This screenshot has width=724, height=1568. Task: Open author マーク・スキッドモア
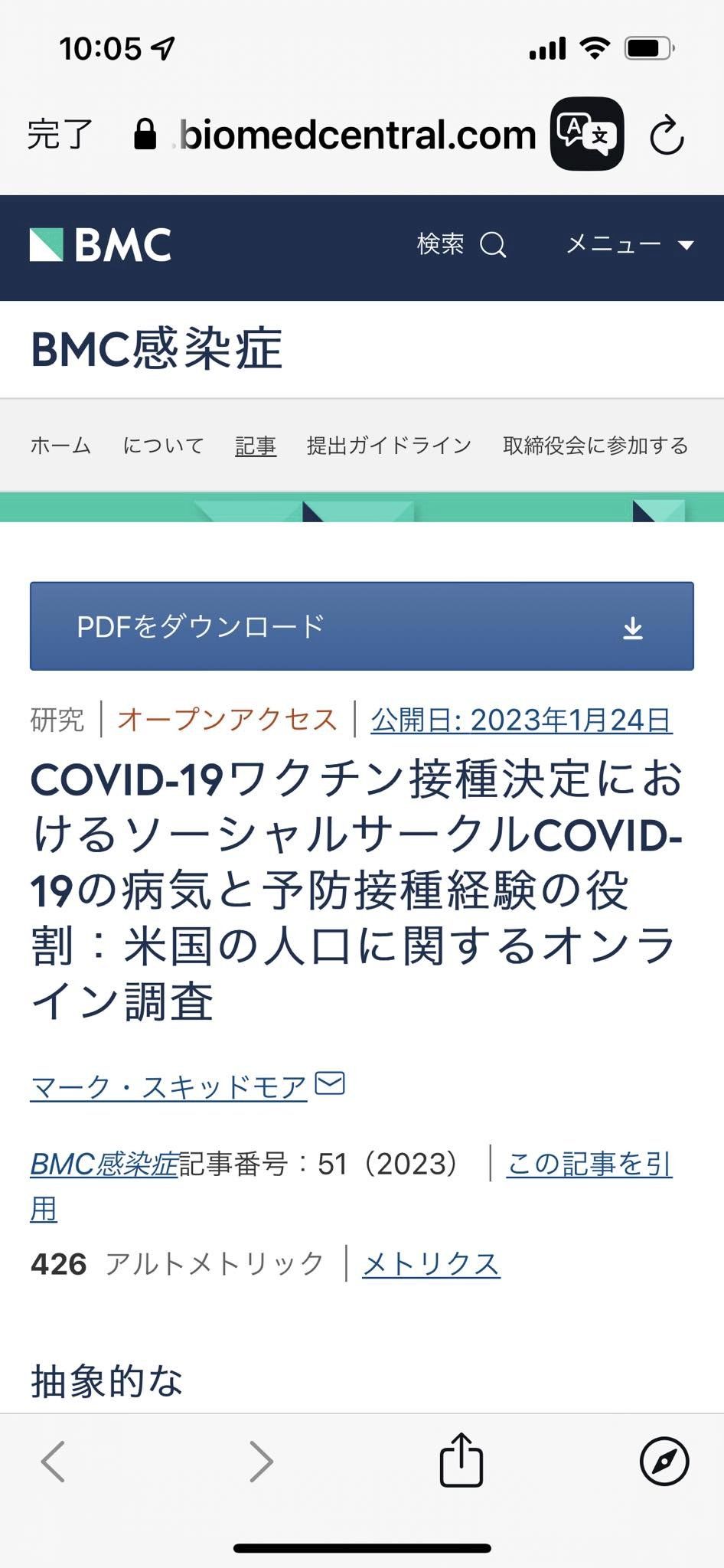[x=168, y=1087]
